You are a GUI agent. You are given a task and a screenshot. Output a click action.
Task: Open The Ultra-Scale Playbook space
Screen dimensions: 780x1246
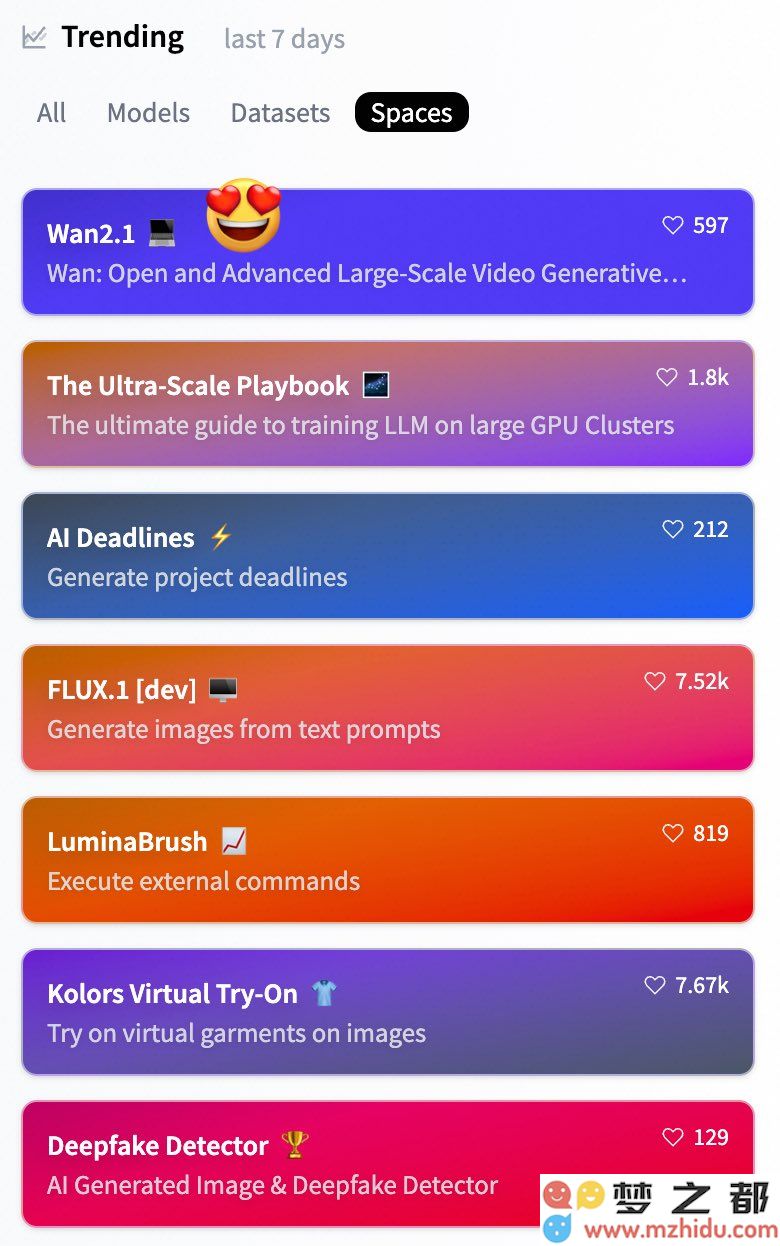point(387,404)
